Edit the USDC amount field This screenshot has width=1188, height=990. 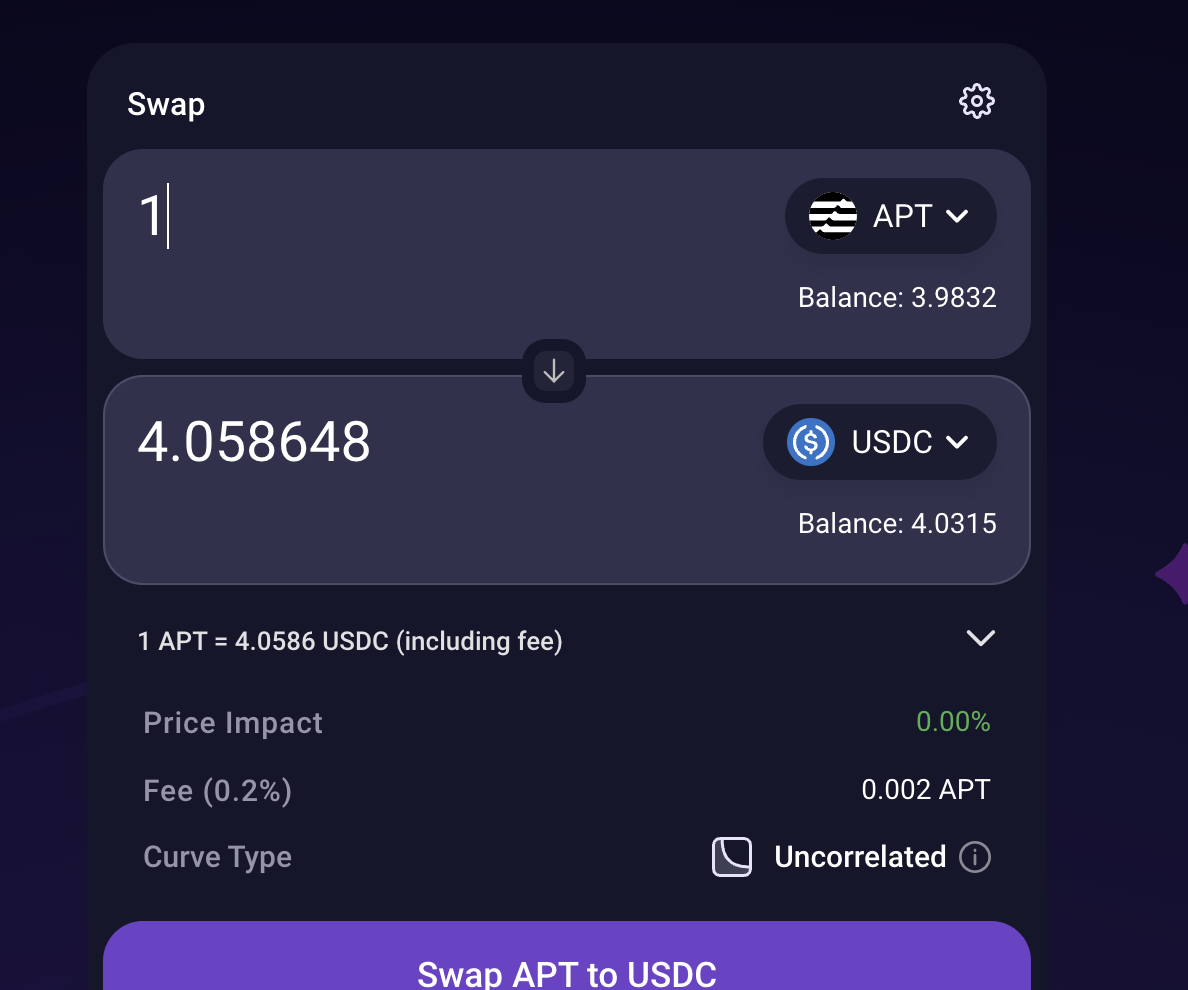pyautogui.click(x=400, y=442)
